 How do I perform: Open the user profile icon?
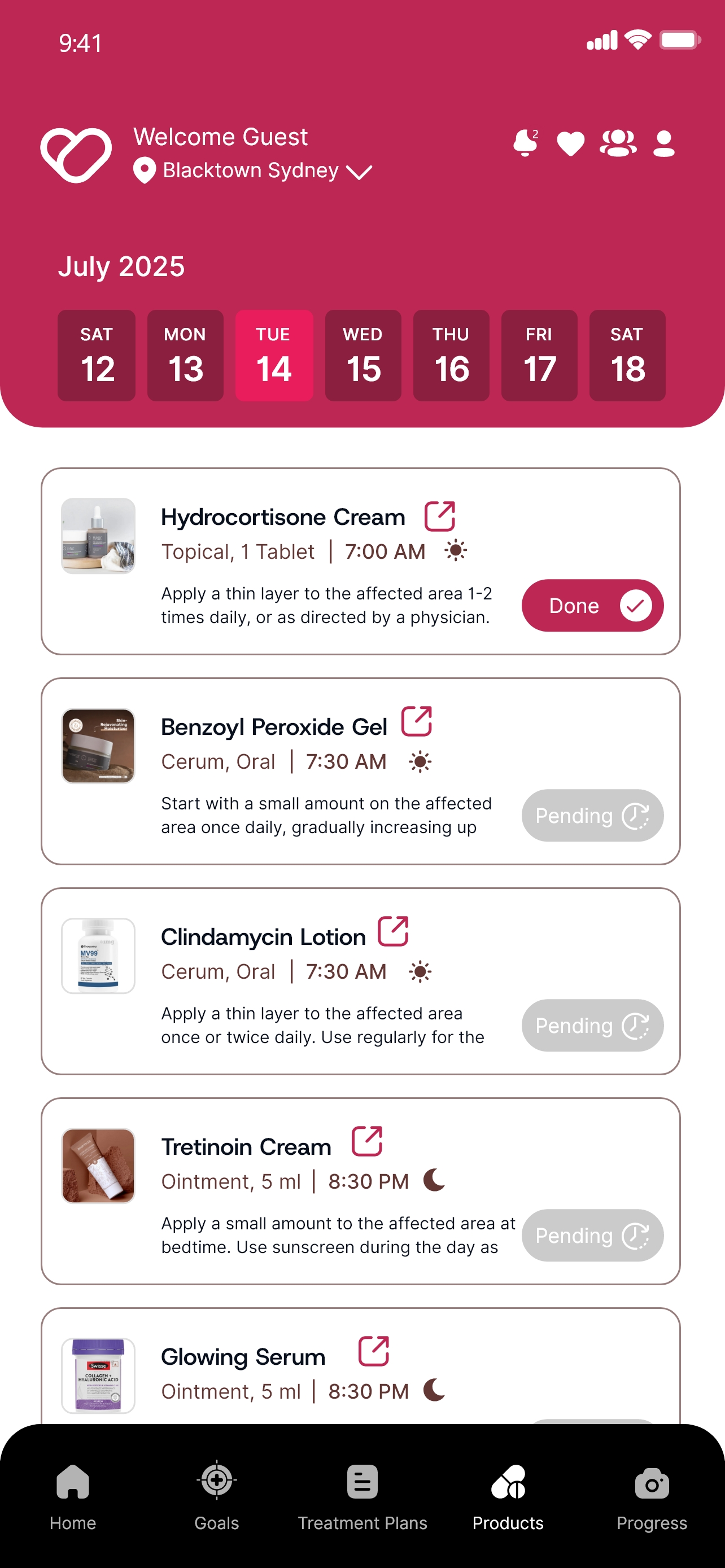(663, 144)
